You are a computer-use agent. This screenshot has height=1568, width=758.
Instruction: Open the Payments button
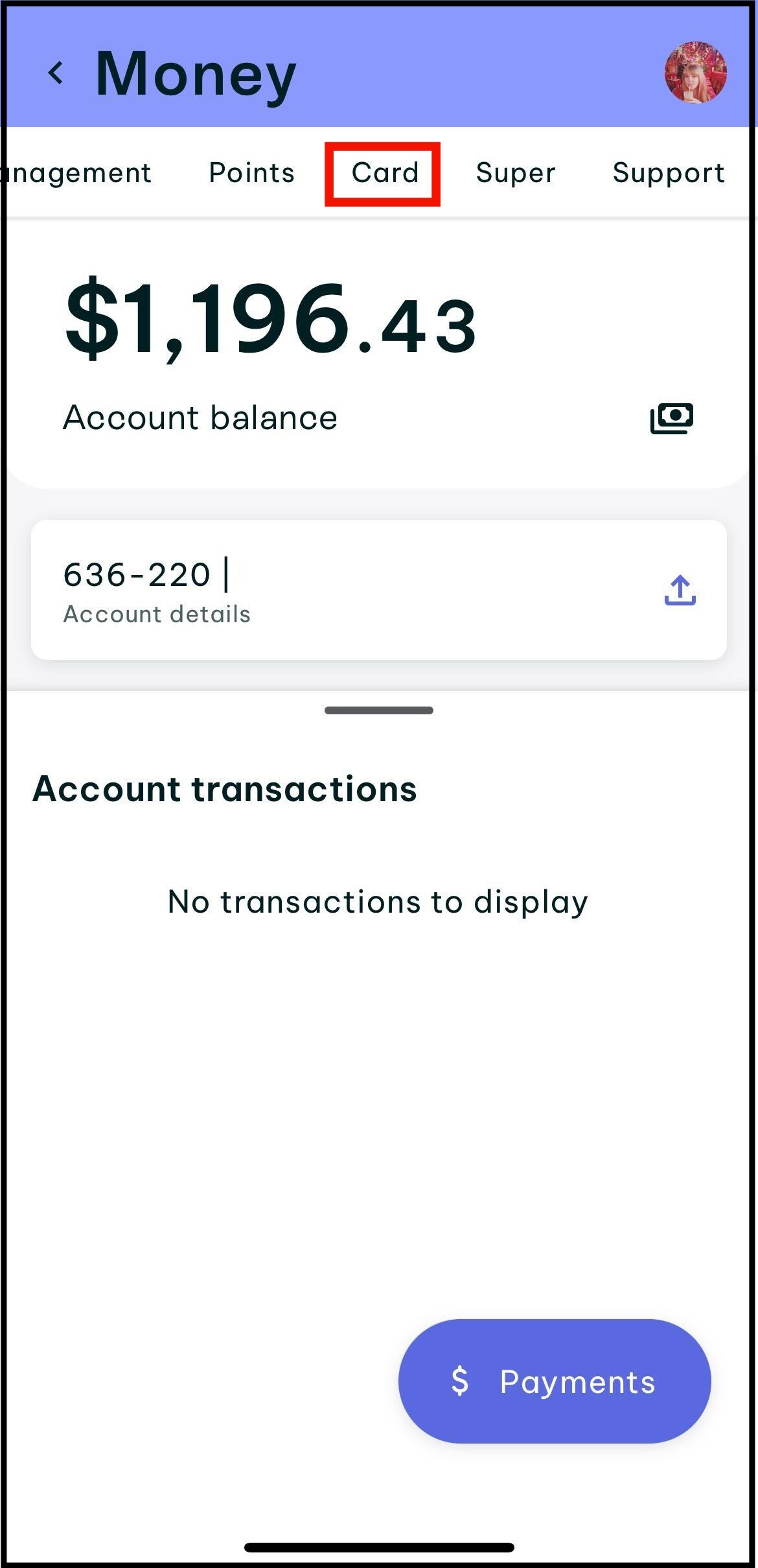555,1381
